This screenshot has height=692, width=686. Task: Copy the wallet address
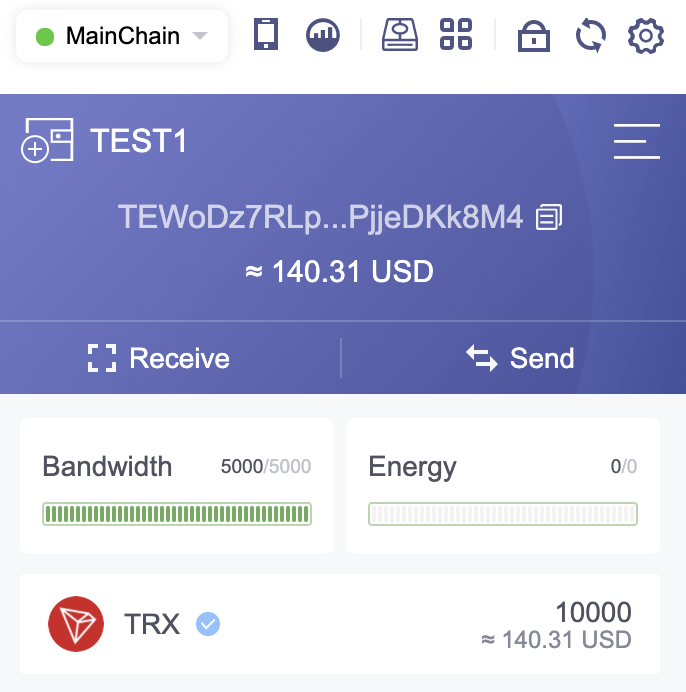549,217
